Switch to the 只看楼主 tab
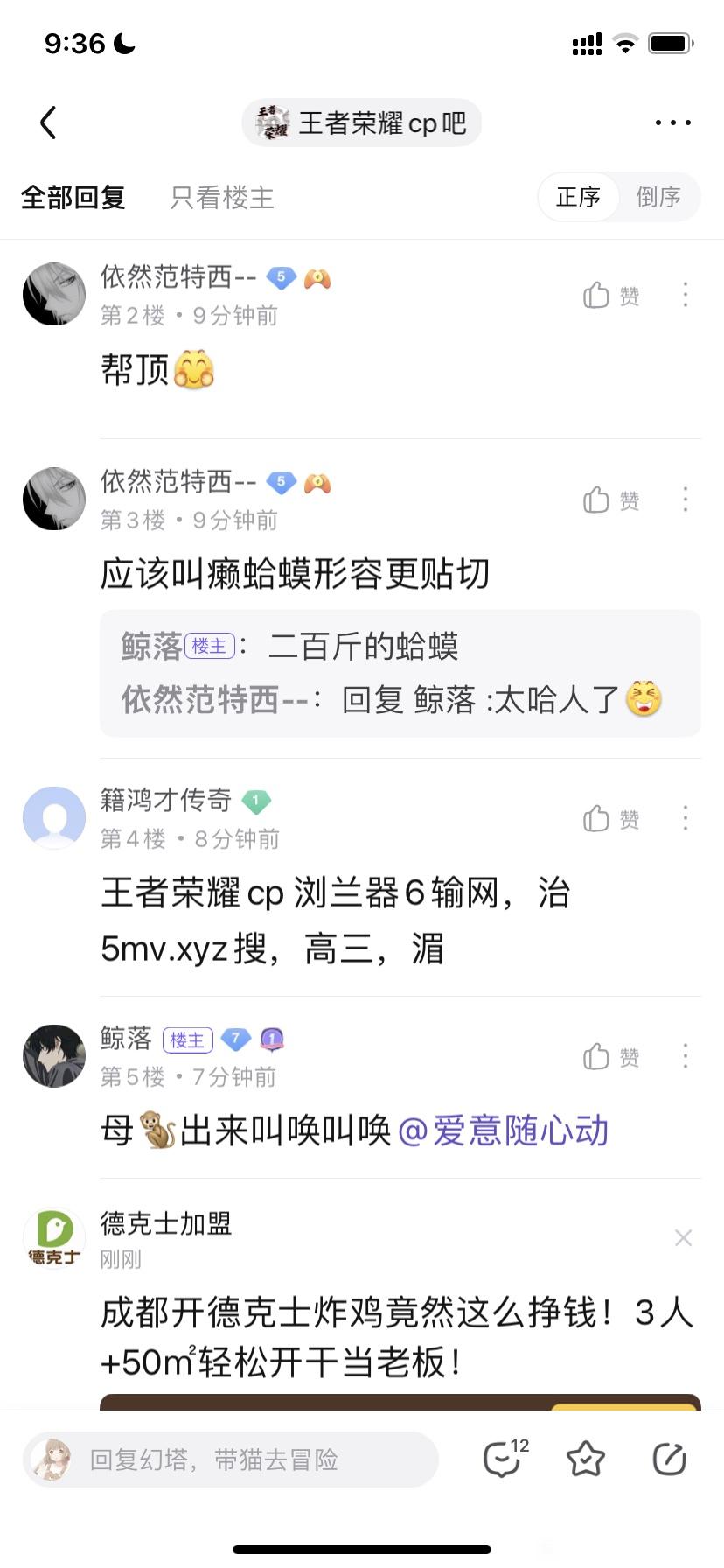724x1568 pixels. click(x=222, y=198)
